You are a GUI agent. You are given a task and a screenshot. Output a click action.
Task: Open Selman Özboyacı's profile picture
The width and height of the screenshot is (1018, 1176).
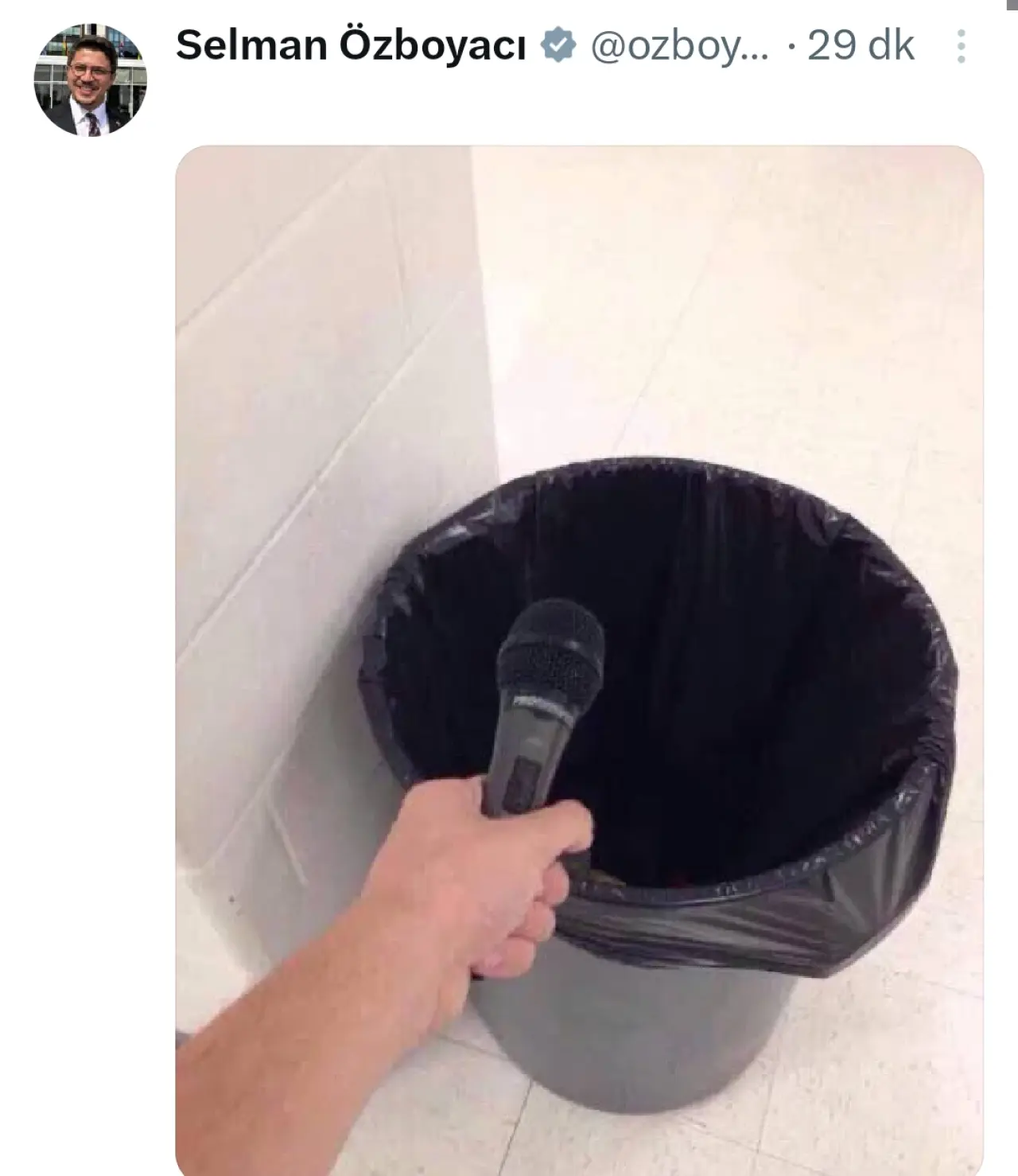(90, 80)
